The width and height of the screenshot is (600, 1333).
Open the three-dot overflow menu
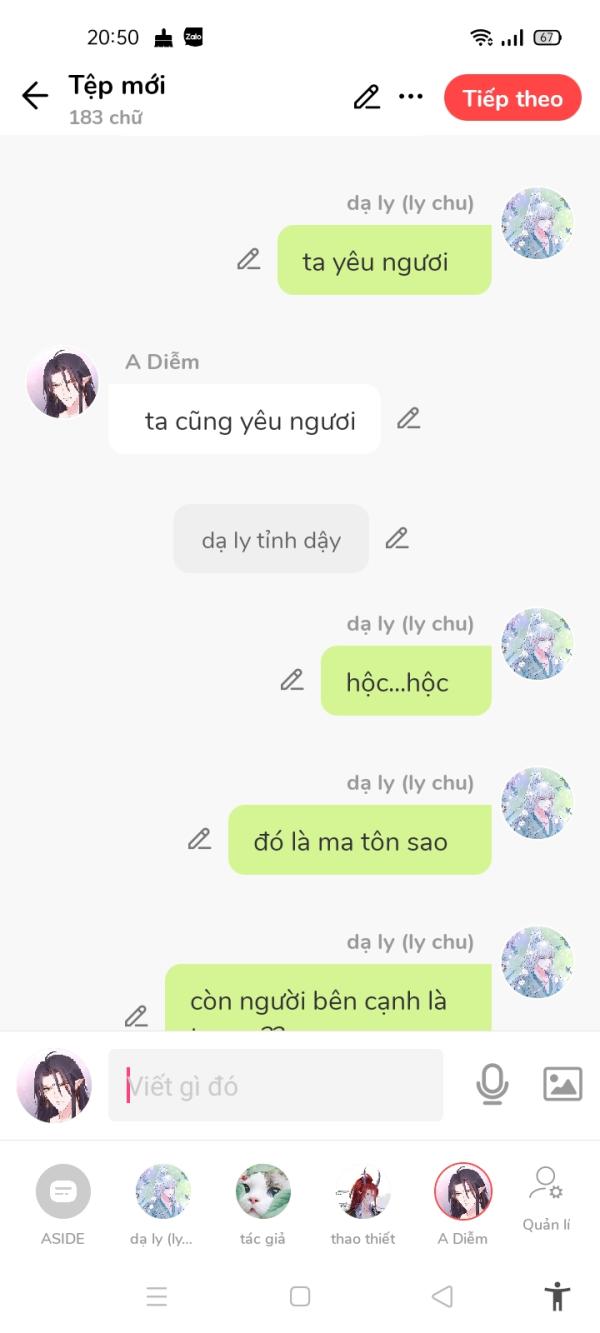(411, 97)
